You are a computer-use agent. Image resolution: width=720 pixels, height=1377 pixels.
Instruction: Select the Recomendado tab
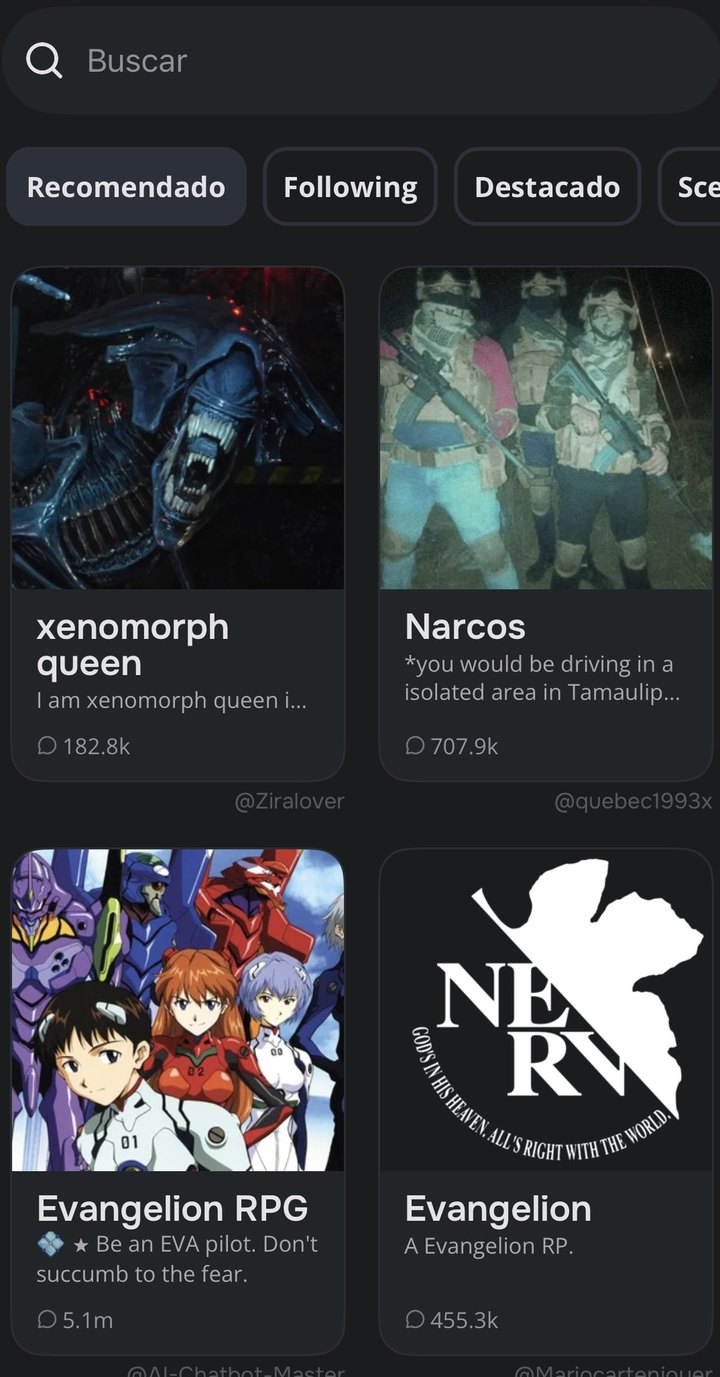(x=126, y=187)
